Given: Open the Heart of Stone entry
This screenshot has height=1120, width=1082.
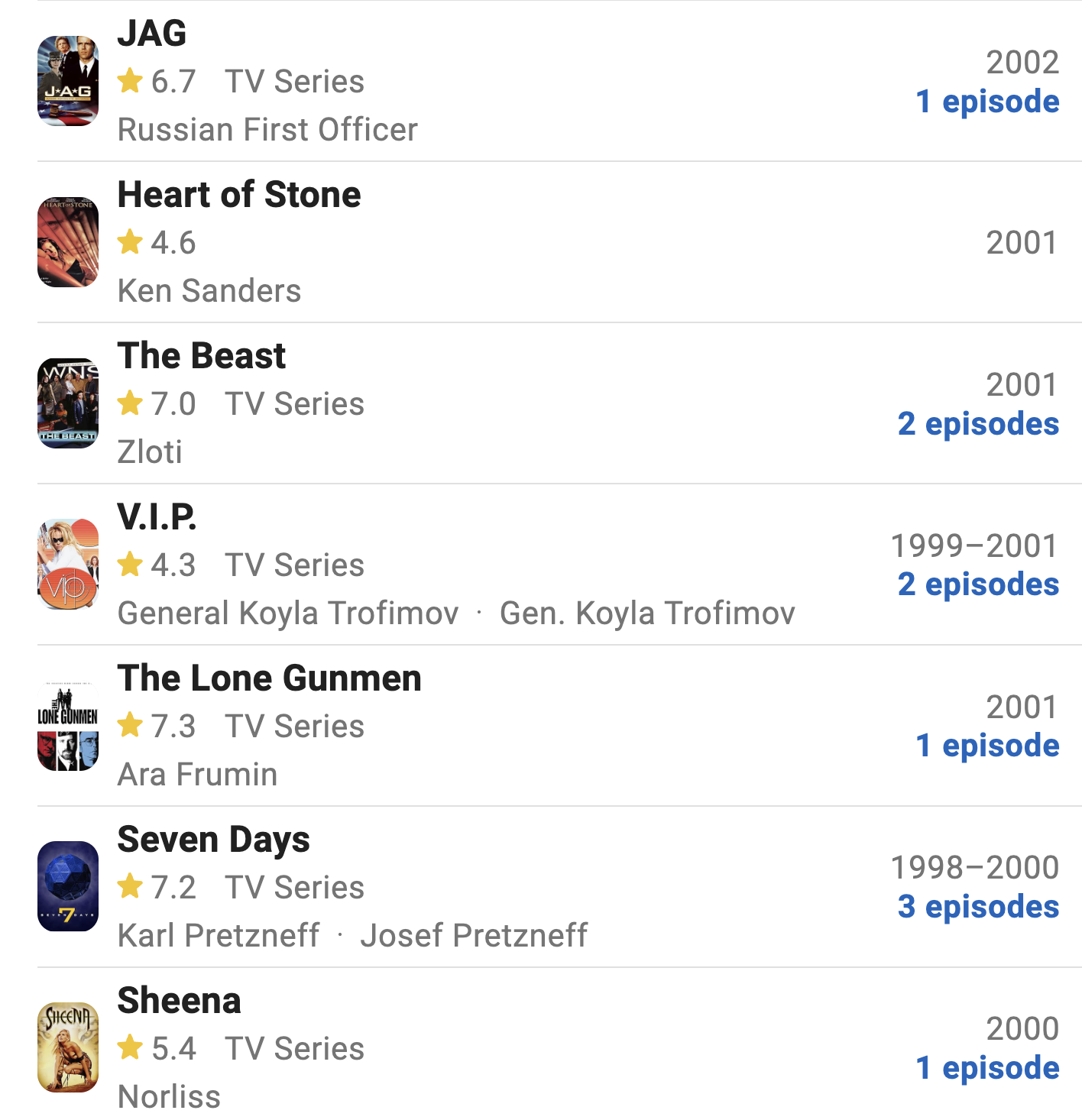Looking at the screenshot, I should click(x=238, y=195).
